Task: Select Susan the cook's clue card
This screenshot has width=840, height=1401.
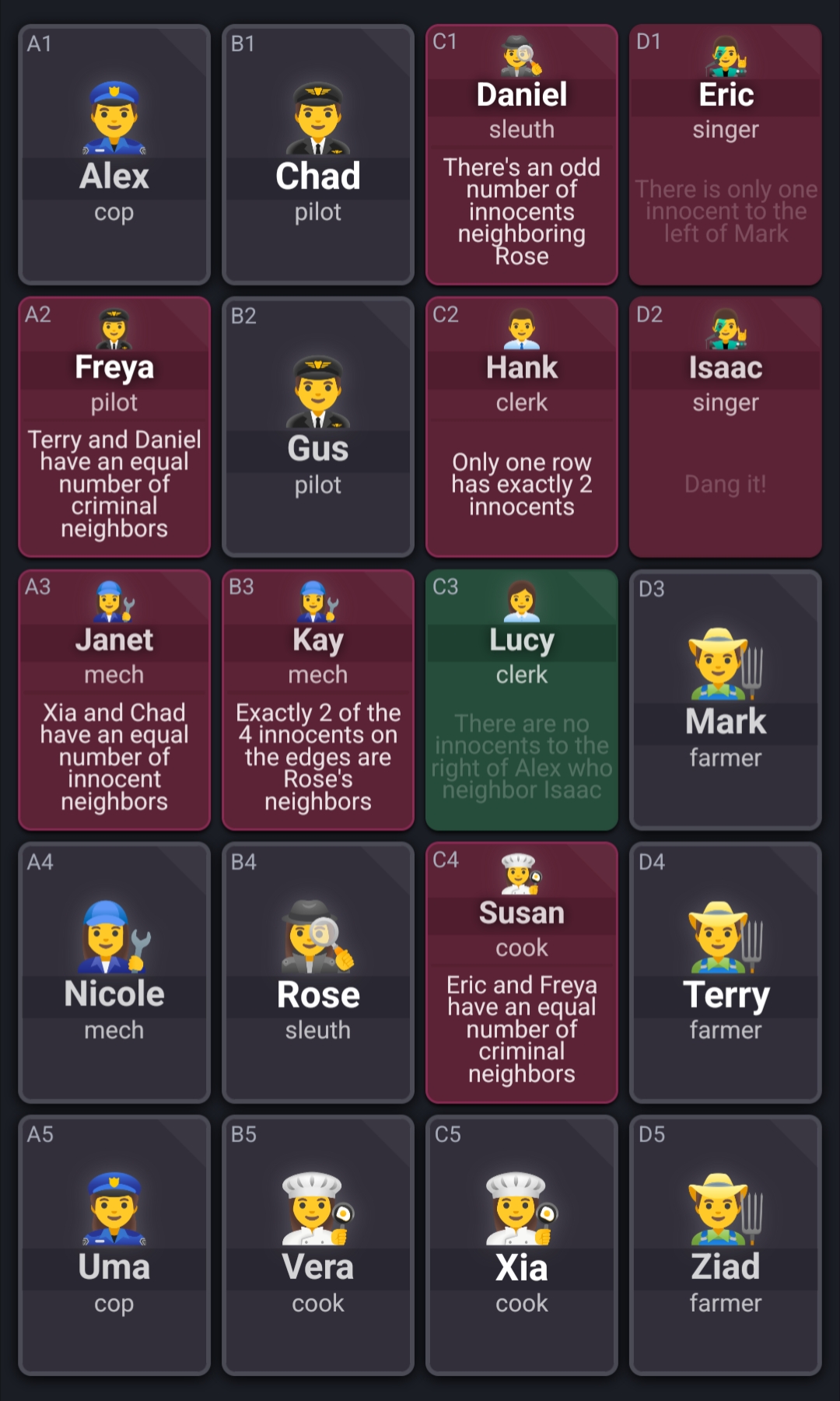Action: 522,972
